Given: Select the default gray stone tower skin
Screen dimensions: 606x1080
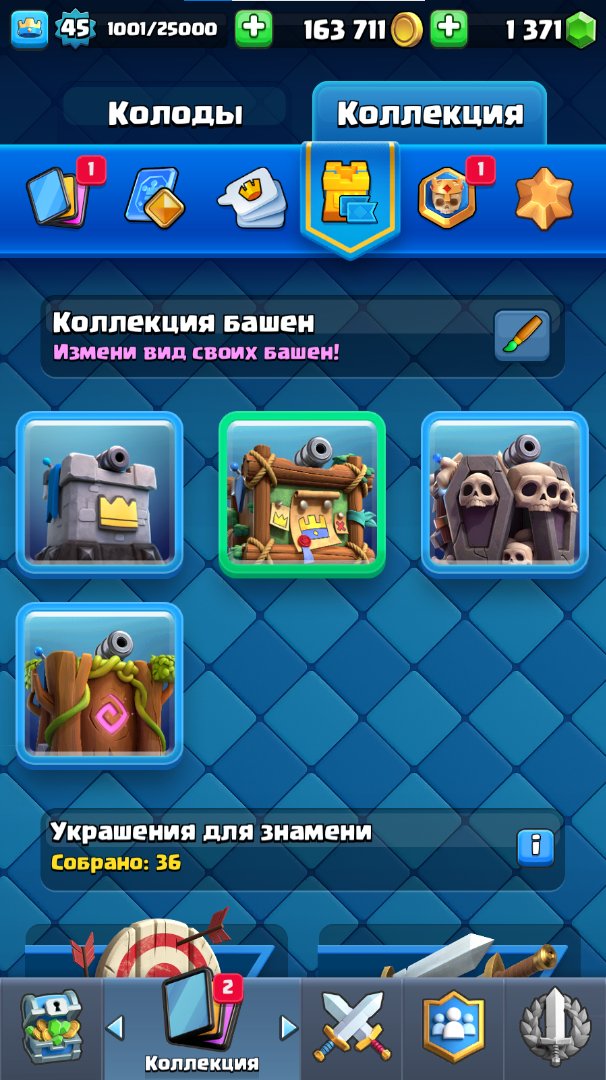Looking at the screenshot, I should [x=100, y=494].
